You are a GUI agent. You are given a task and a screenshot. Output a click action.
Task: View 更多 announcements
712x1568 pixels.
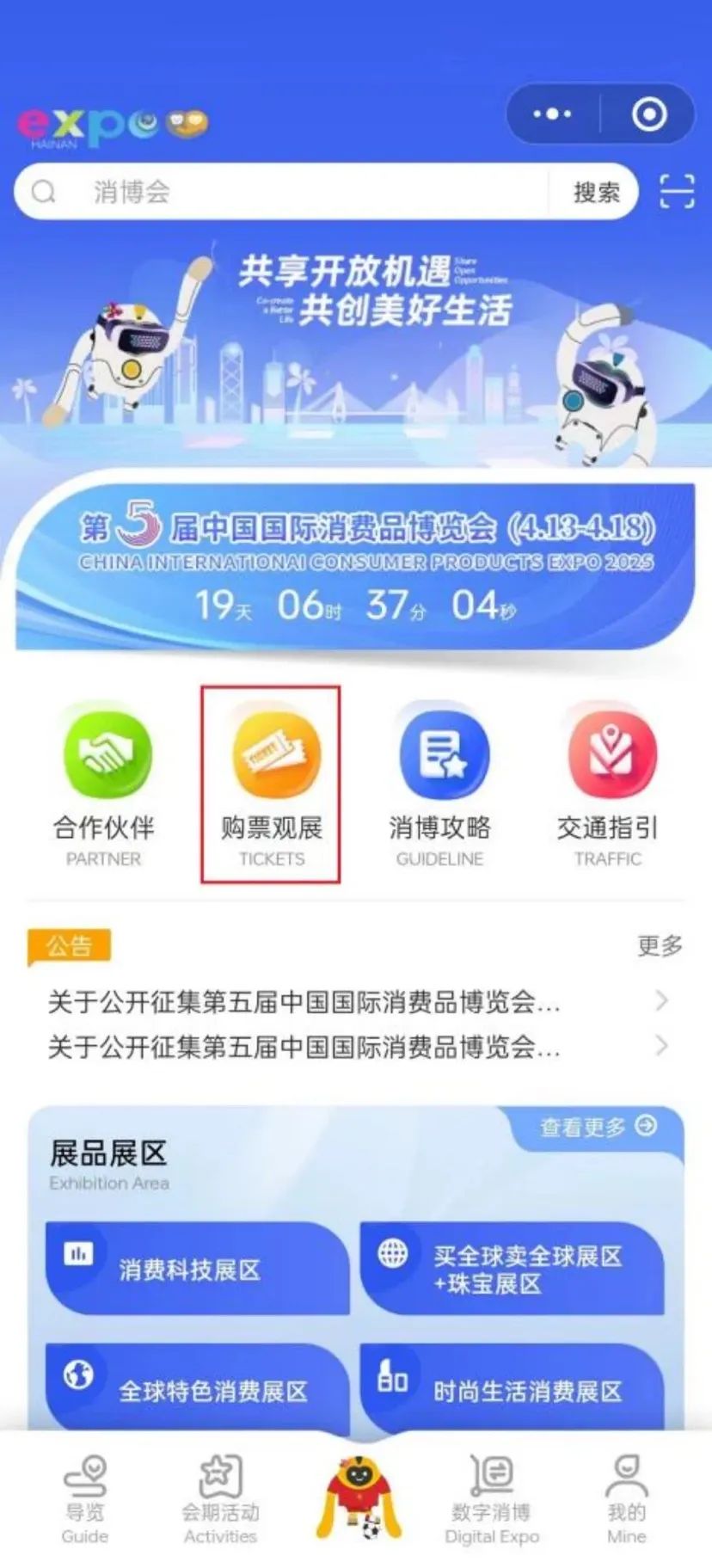(660, 945)
